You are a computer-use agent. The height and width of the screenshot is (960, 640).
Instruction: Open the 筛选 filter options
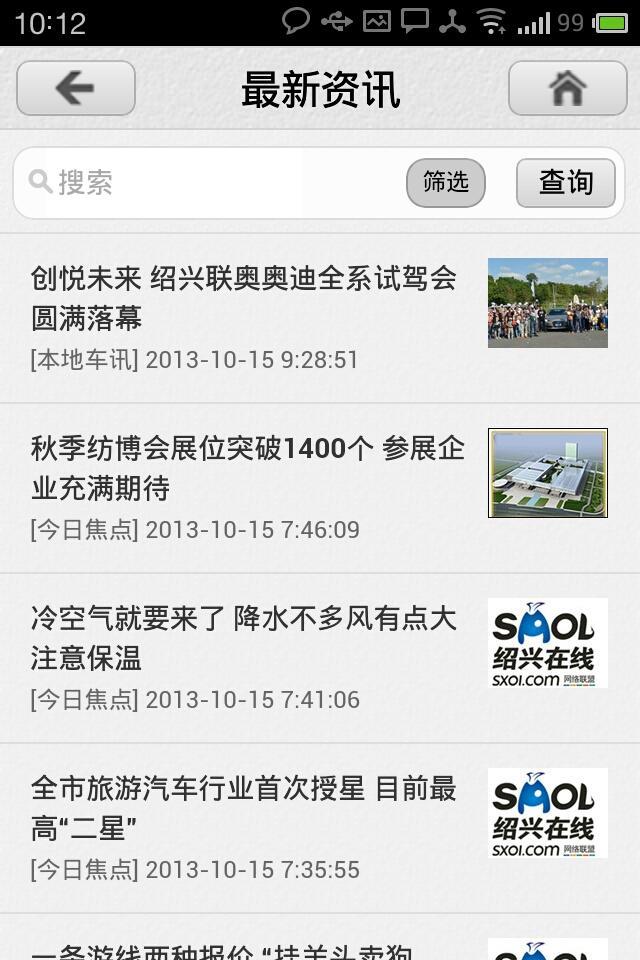pos(445,183)
